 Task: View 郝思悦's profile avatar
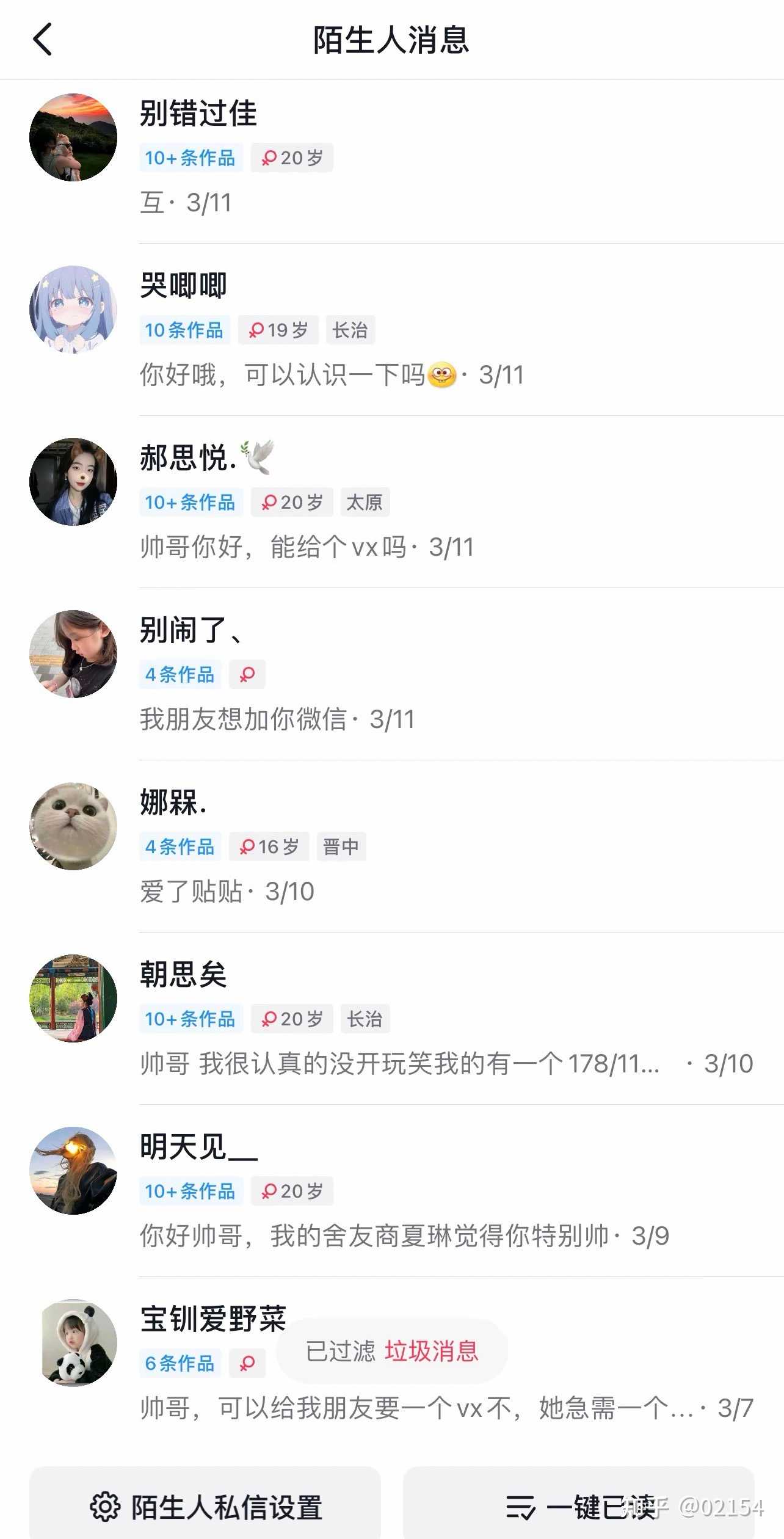(73, 482)
